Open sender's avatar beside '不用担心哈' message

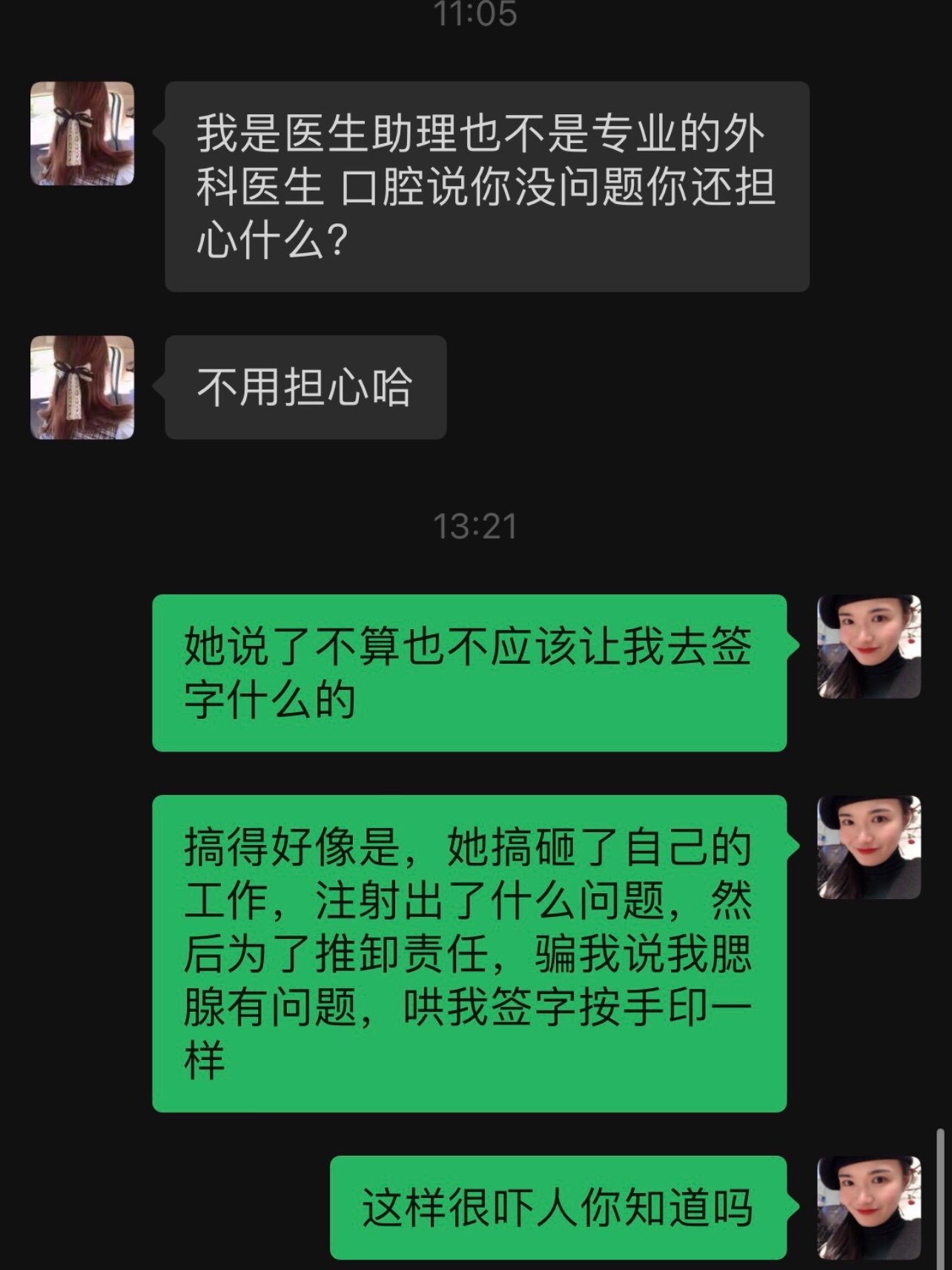82,387
